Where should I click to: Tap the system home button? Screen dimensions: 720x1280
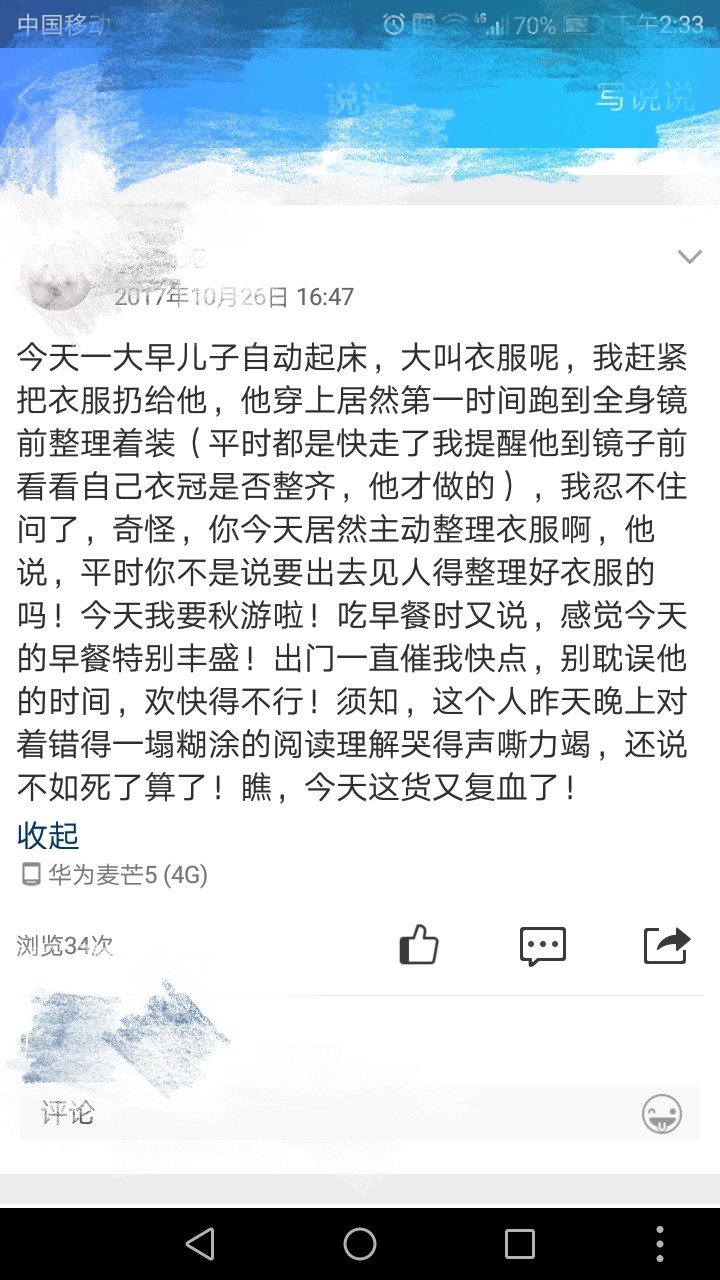pyautogui.click(x=360, y=1243)
